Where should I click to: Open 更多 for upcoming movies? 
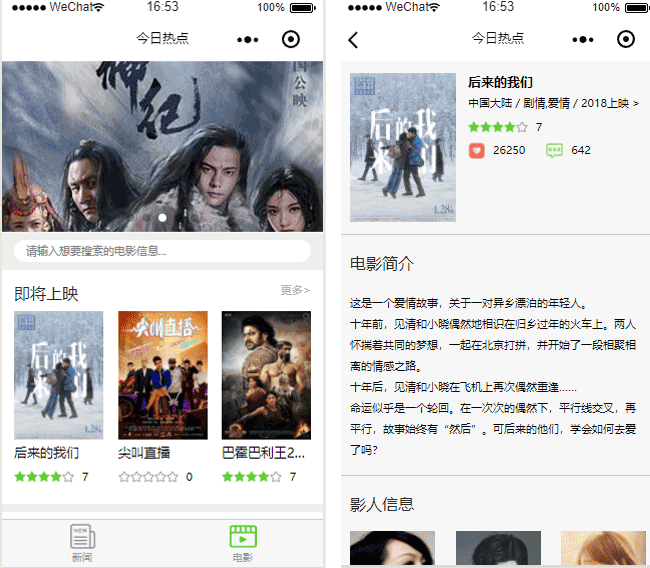pos(295,291)
